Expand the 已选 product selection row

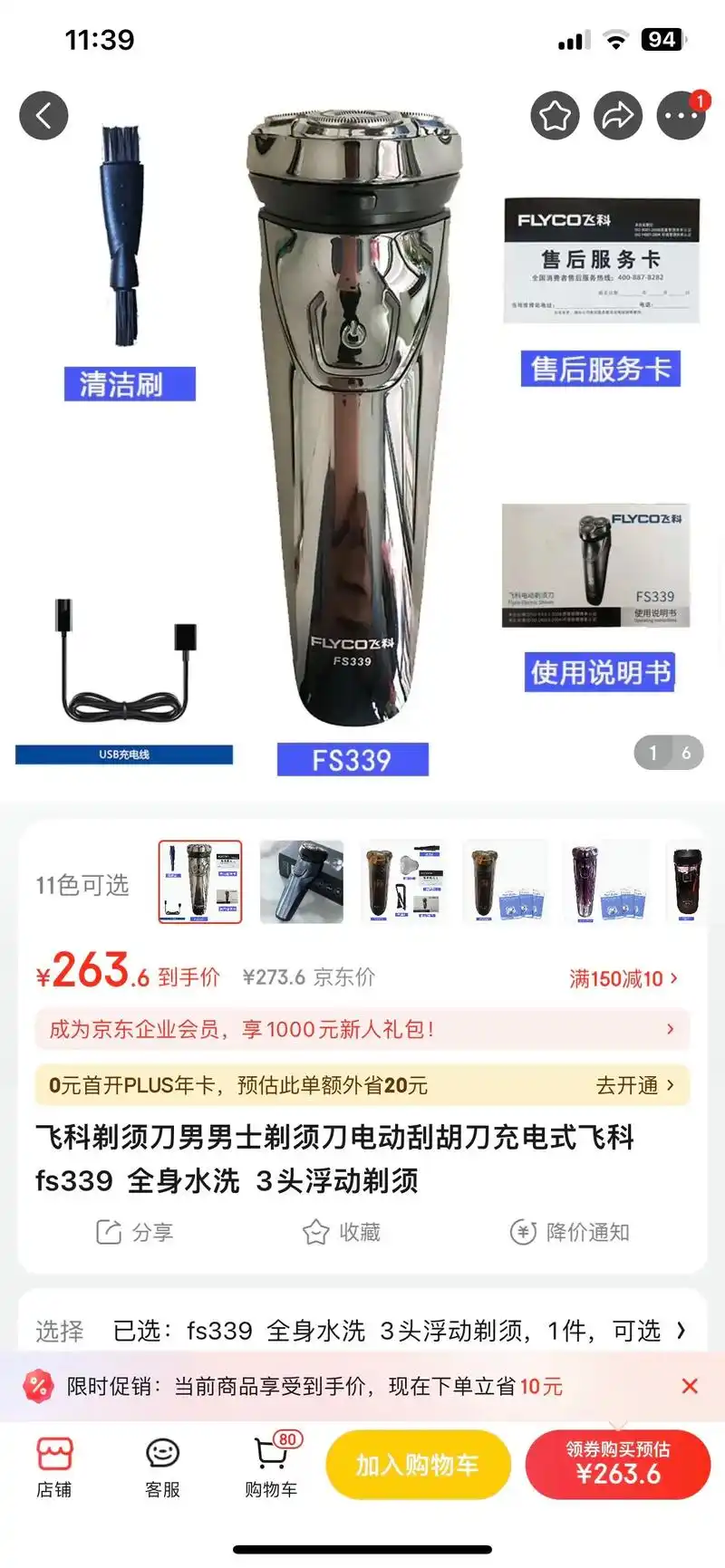pyautogui.click(x=362, y=1330)
